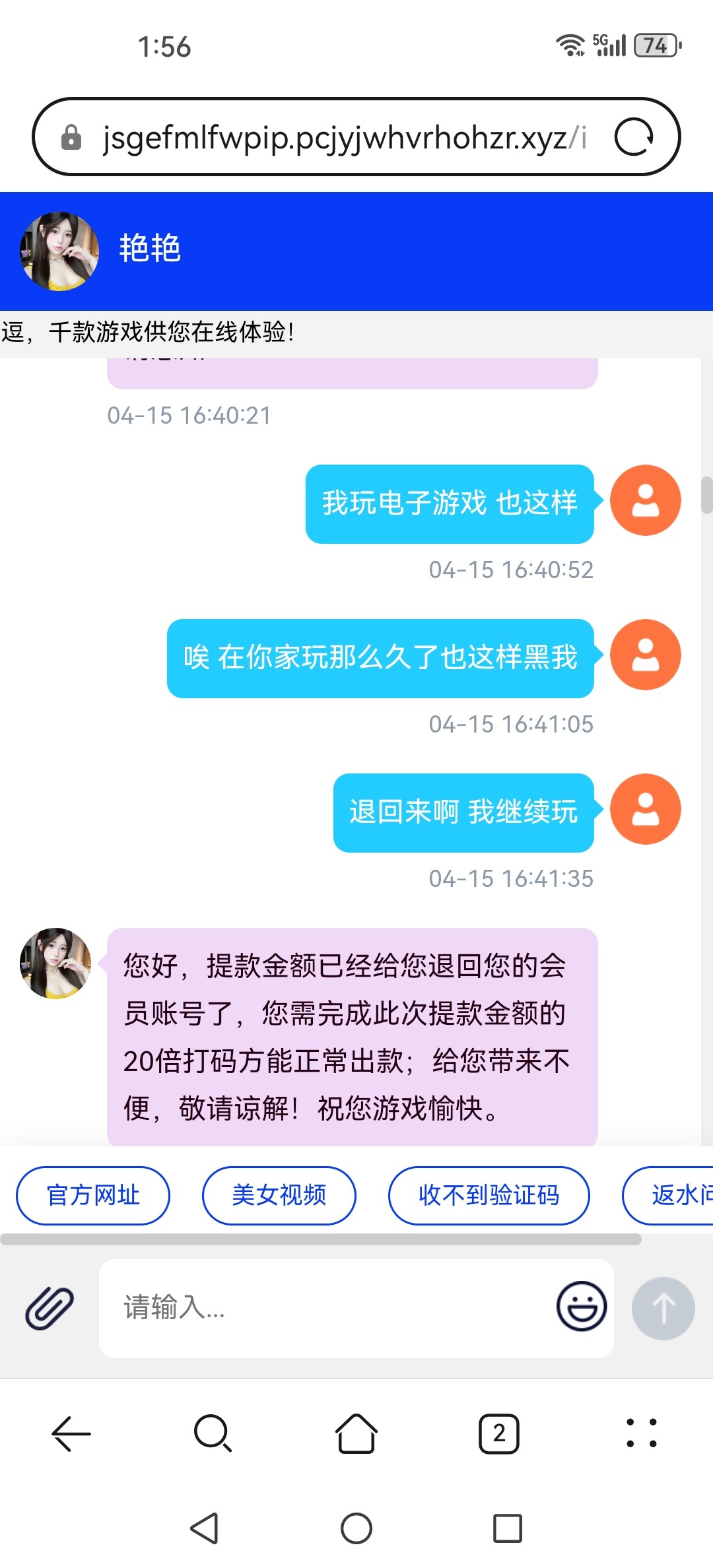Click the orange user avatar beside a message
Viewport: 713px width, 1568px height.
[645, 500]
